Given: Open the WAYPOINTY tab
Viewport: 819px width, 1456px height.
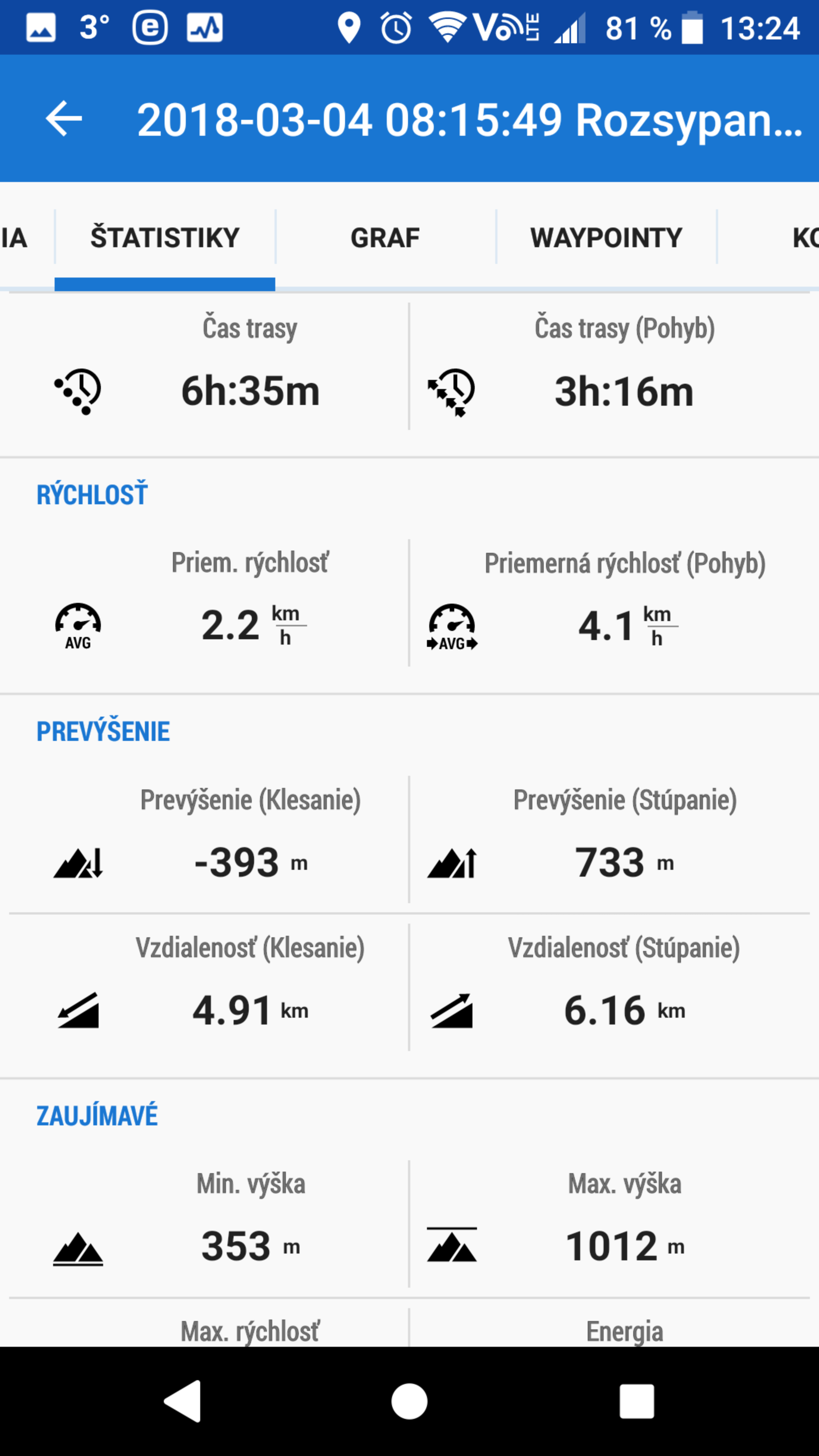Looking at the screenshot, I should pos(606,237).
